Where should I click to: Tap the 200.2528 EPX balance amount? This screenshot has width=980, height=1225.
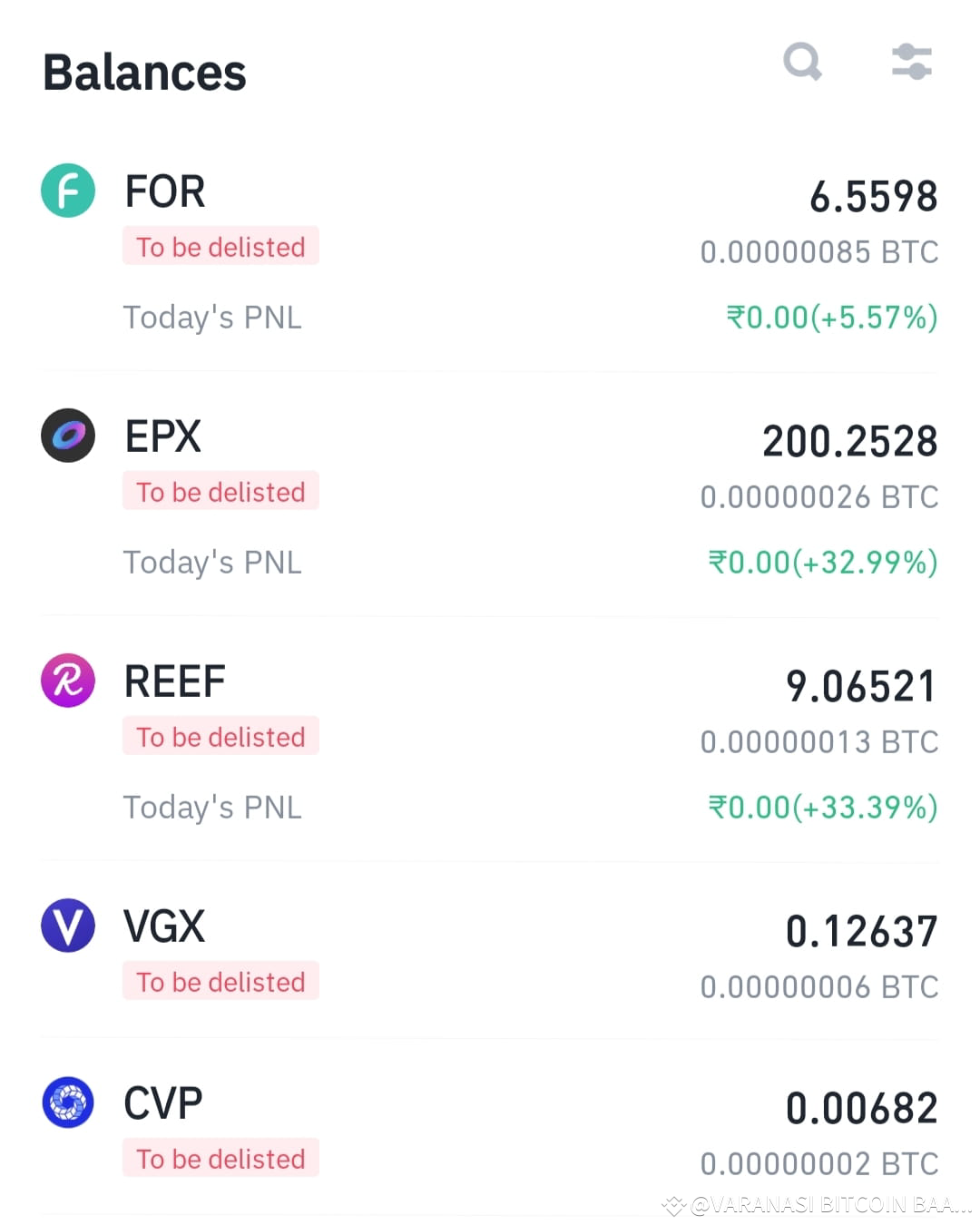pos(850,442)
